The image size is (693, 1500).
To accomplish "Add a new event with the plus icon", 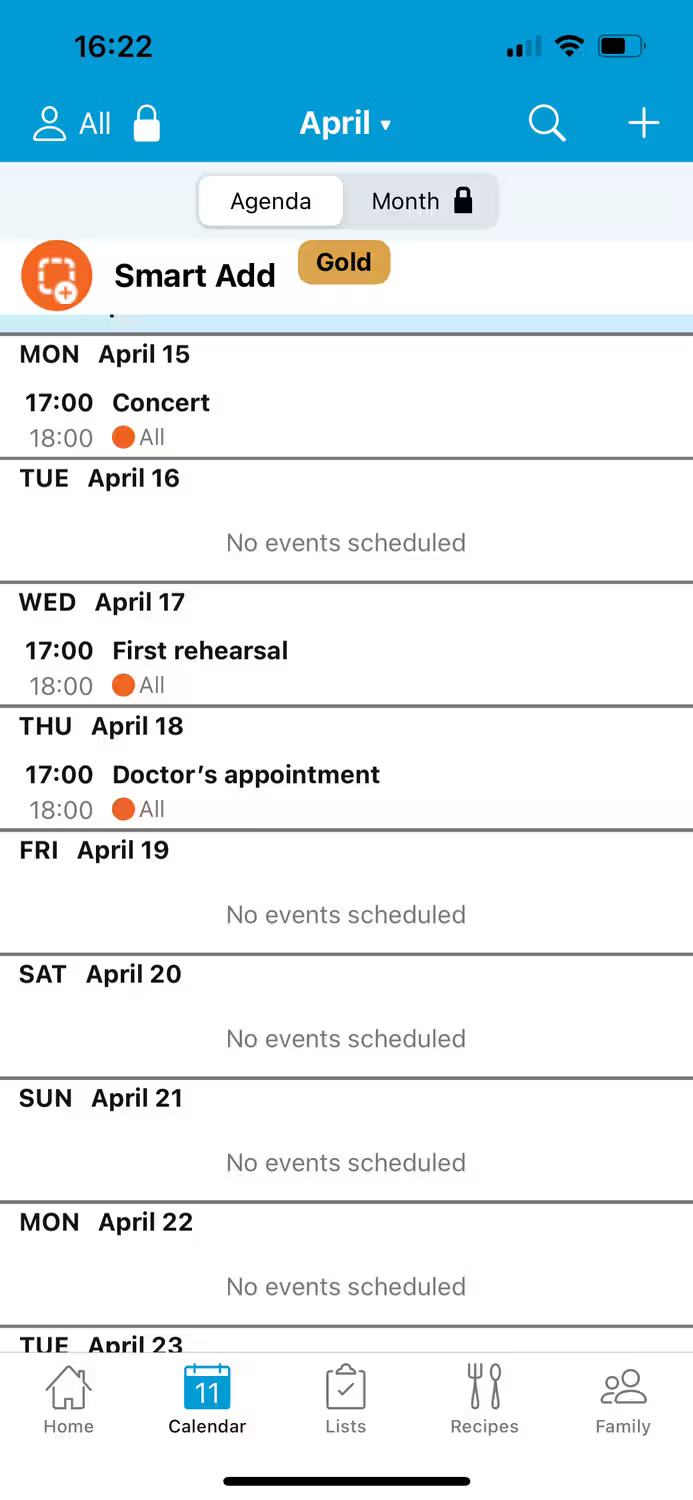I will (643, 124).
